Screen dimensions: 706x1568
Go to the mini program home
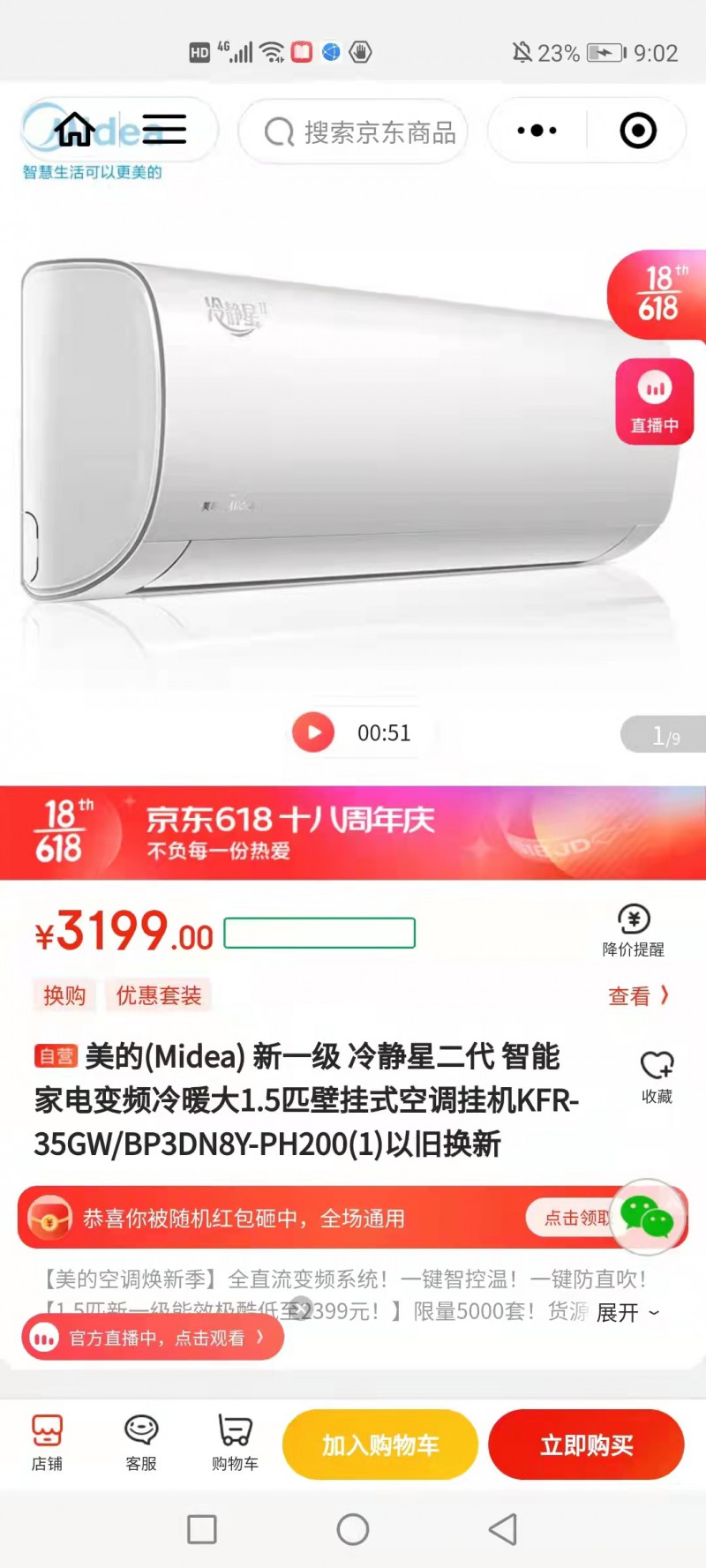pyautogui.click(x=74, y=131)
